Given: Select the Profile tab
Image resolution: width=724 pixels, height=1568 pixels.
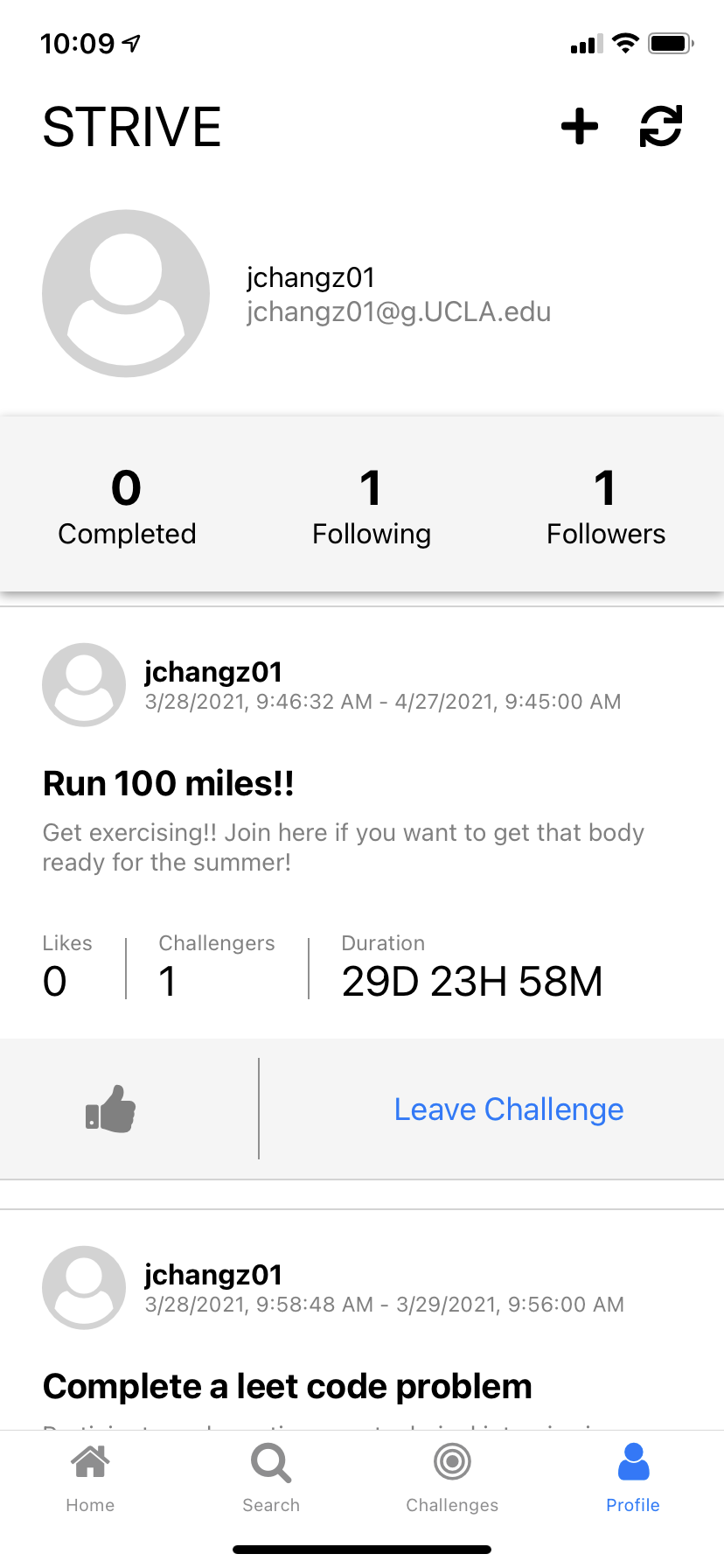Looking at the screenshot, I should click(633, 1477).
